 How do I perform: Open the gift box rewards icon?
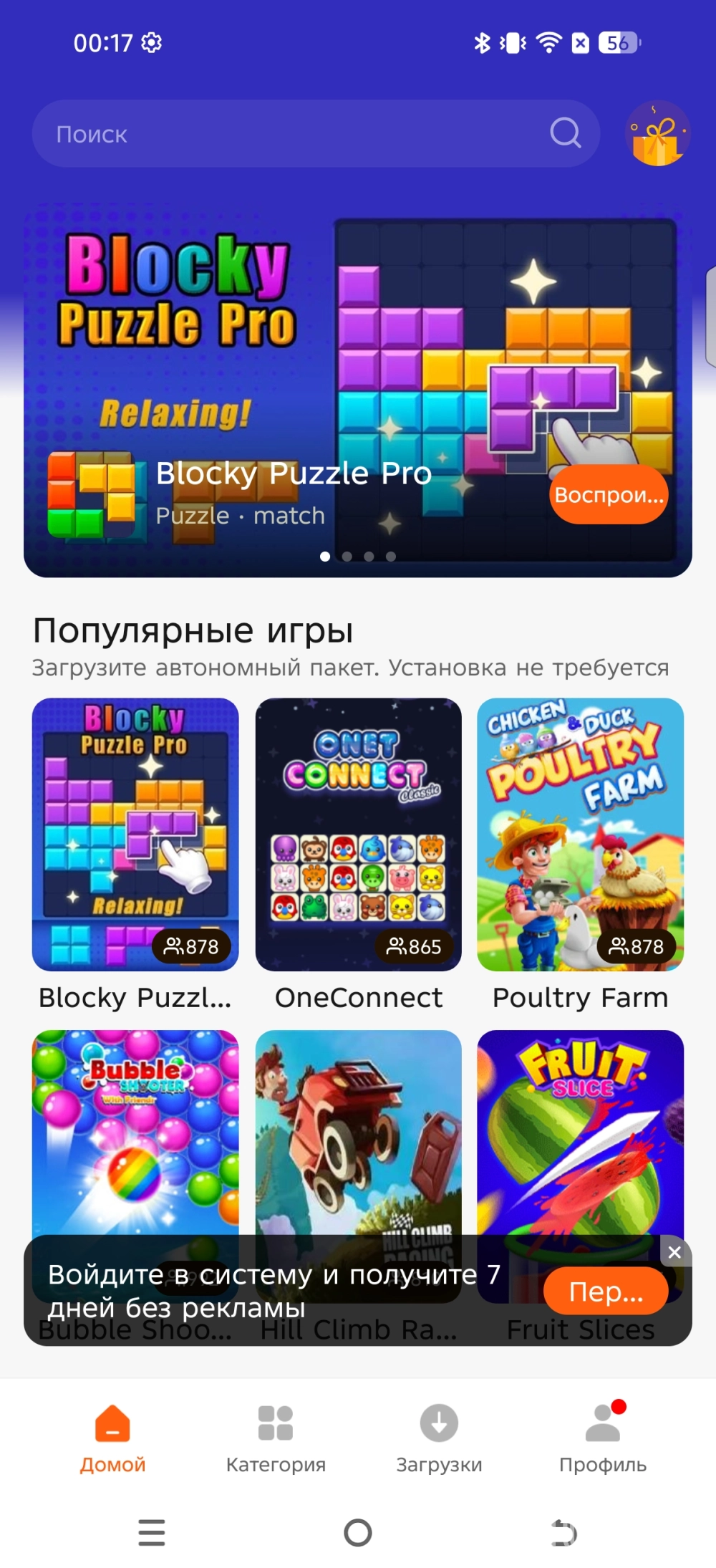(x=657, y=135)
